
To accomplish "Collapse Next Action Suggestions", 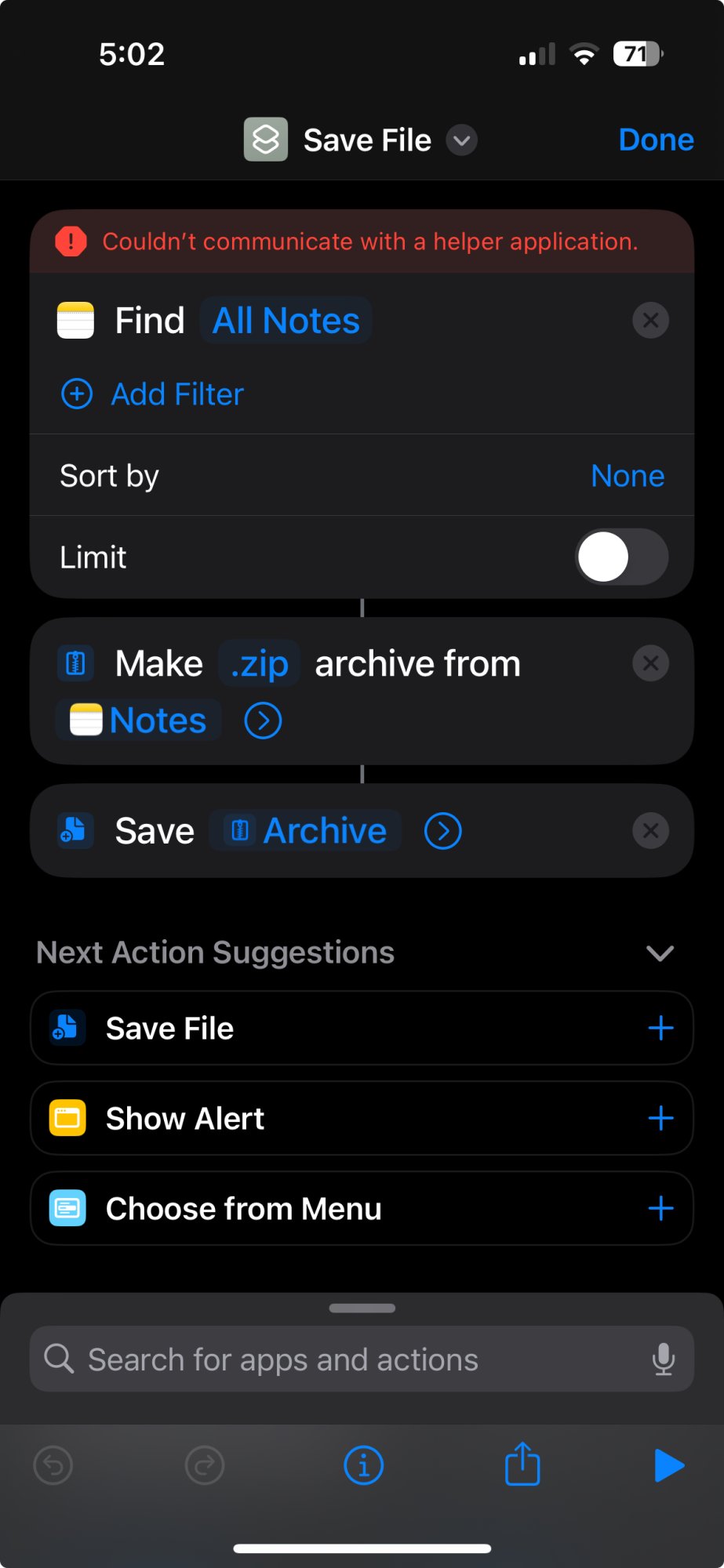I will (660, 953).
